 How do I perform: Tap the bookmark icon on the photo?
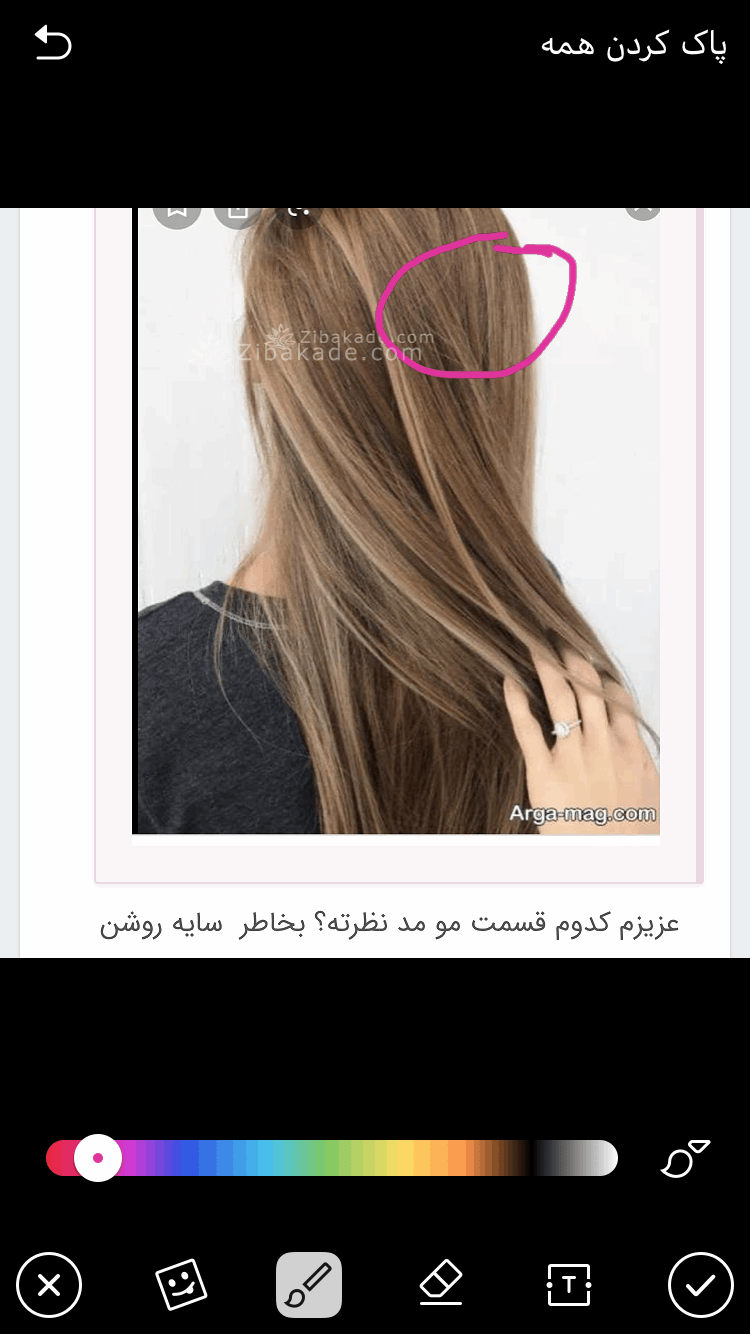point(177,209)
